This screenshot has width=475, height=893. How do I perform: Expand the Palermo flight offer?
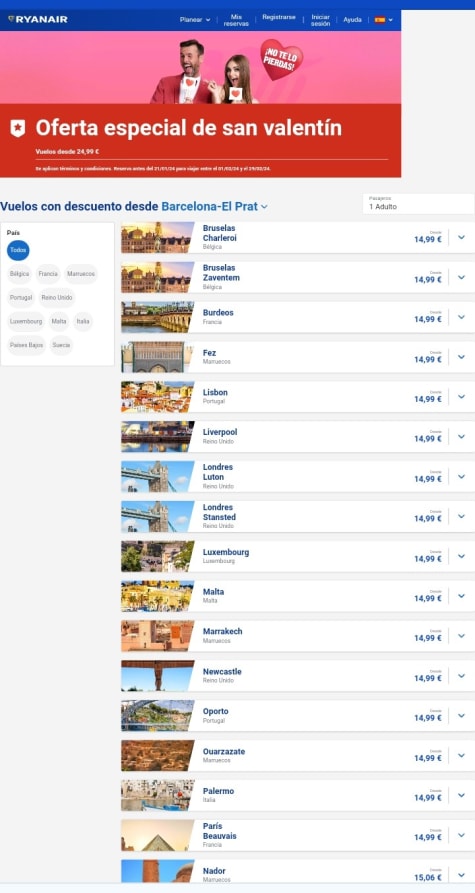pos(298,796)
